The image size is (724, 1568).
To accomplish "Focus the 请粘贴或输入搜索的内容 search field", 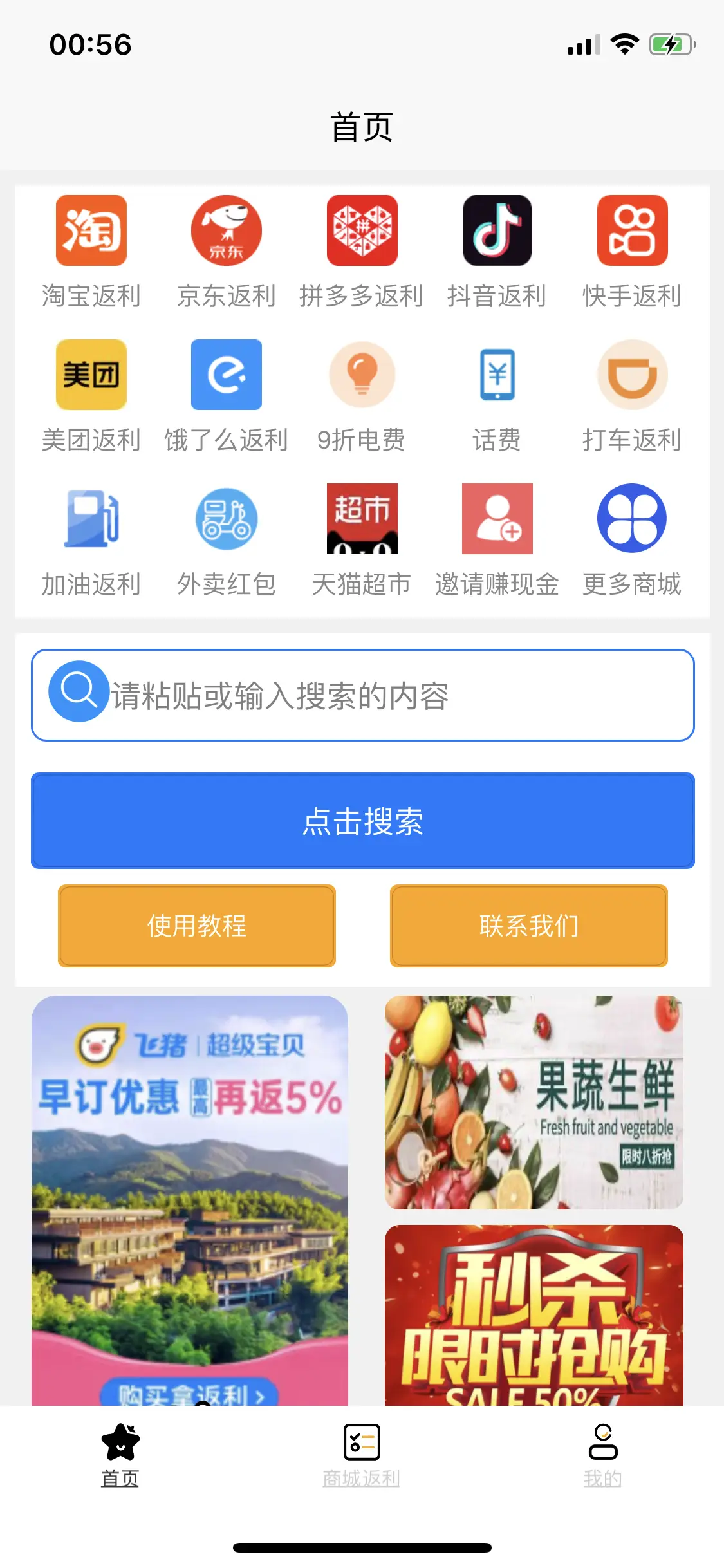I will click(x=386, y=695).
